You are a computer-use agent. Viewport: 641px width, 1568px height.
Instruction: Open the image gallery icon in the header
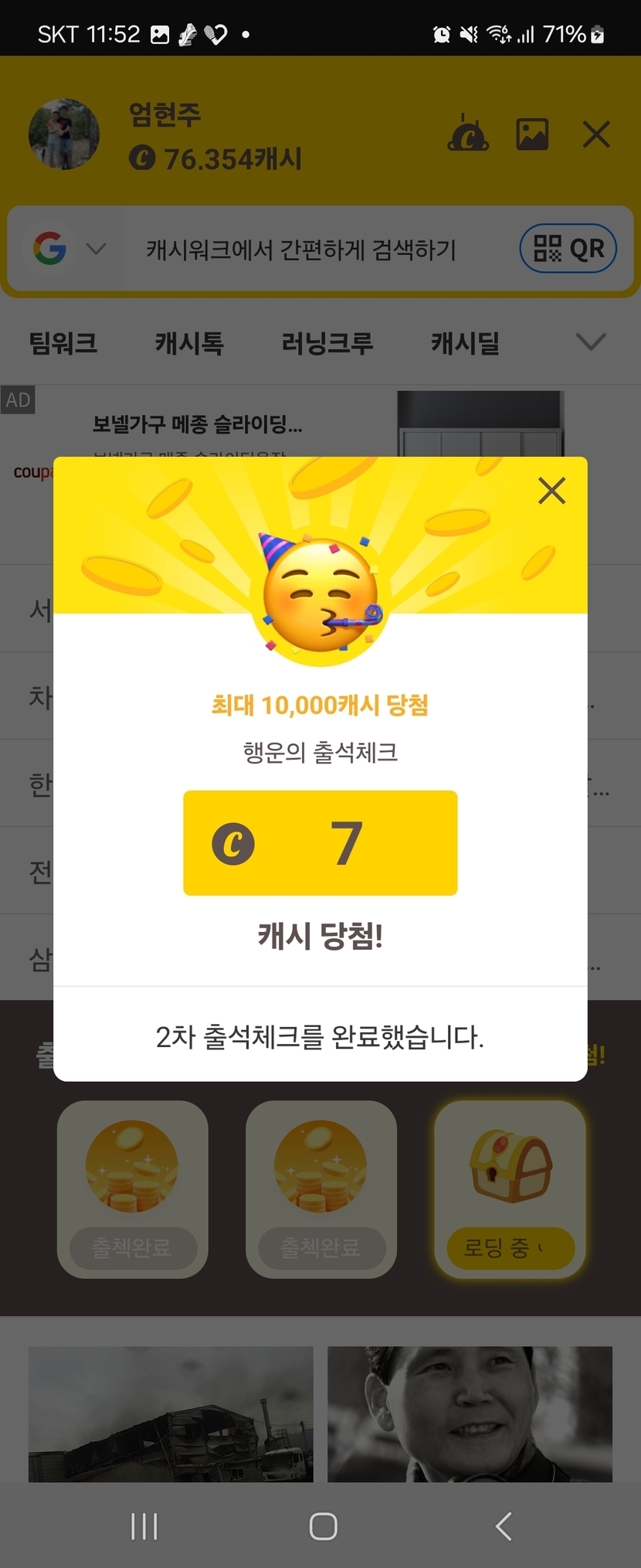coord(532,134)
